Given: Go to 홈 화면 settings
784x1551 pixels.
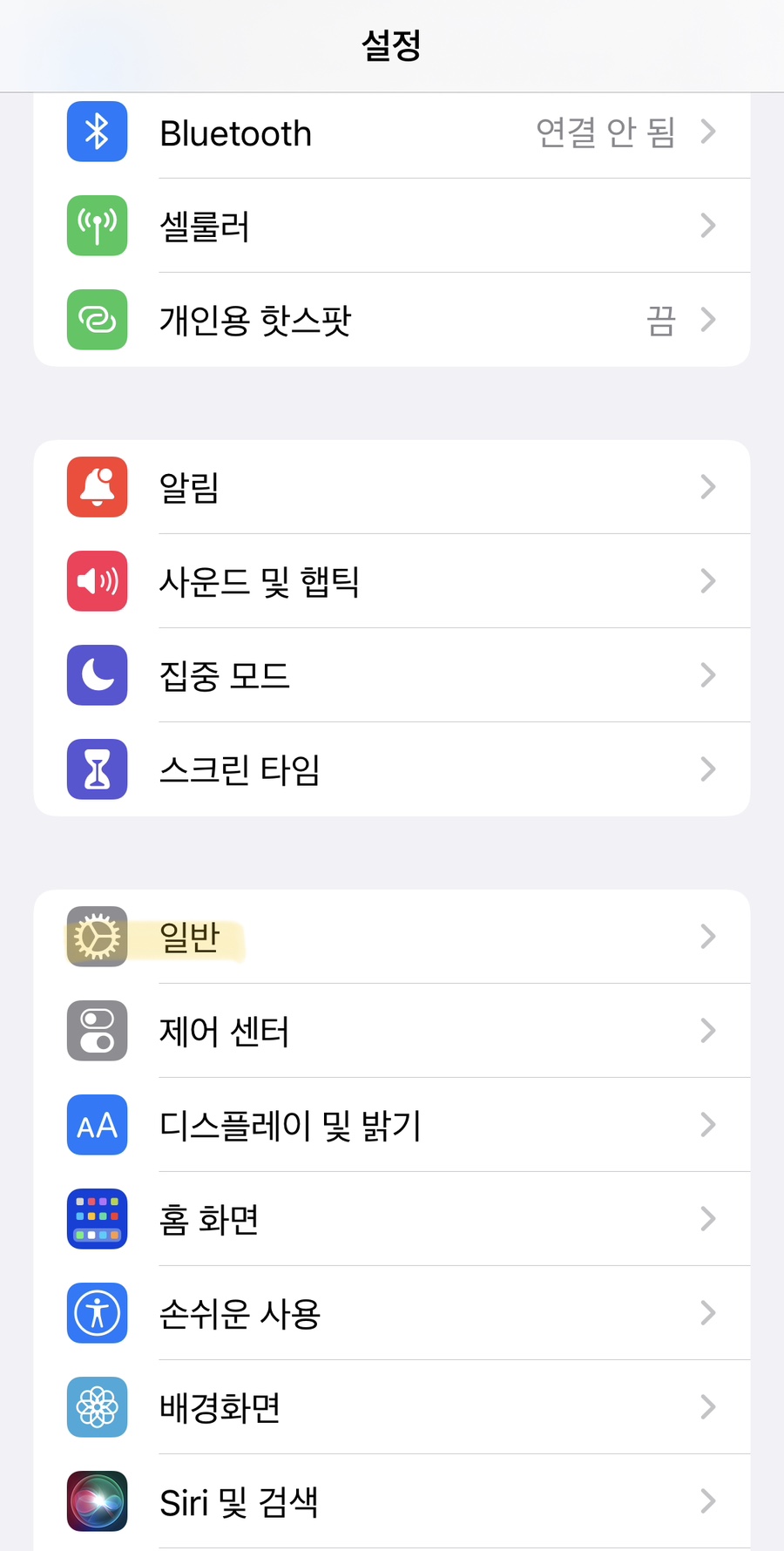Looking at the screenshot, I should 392,1219.
